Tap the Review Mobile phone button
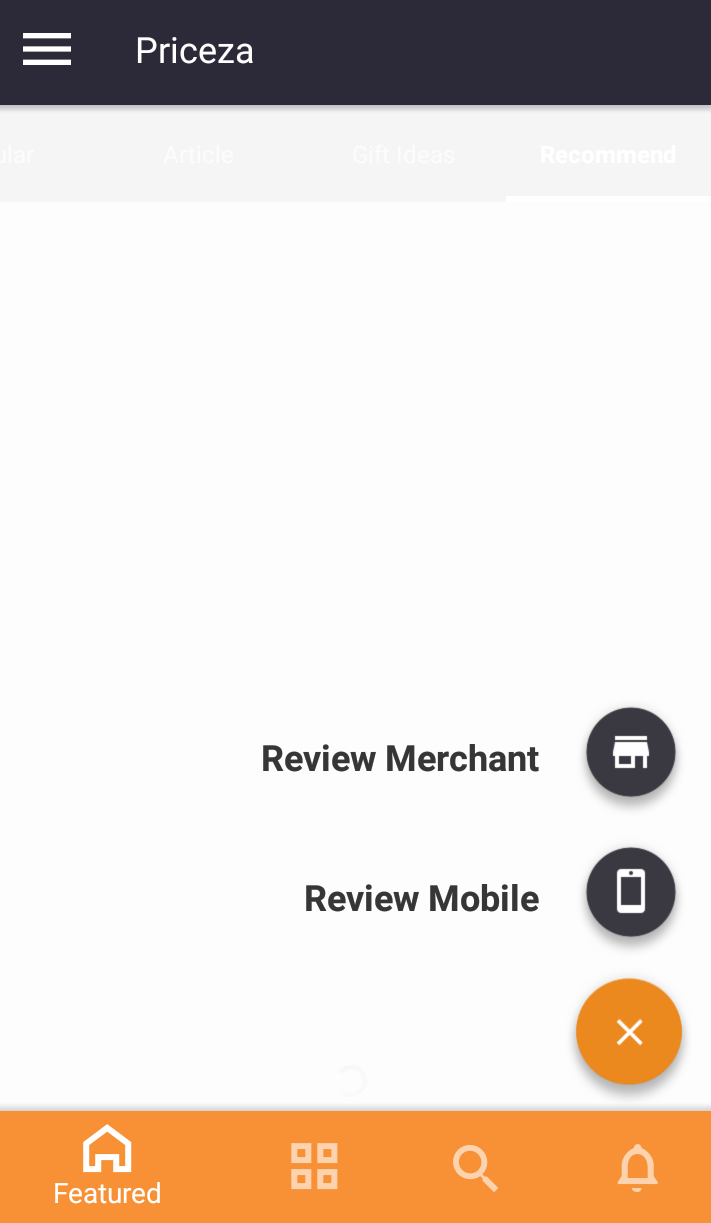The width and height of the screenshot is (711, 1223). coord(630,892)
